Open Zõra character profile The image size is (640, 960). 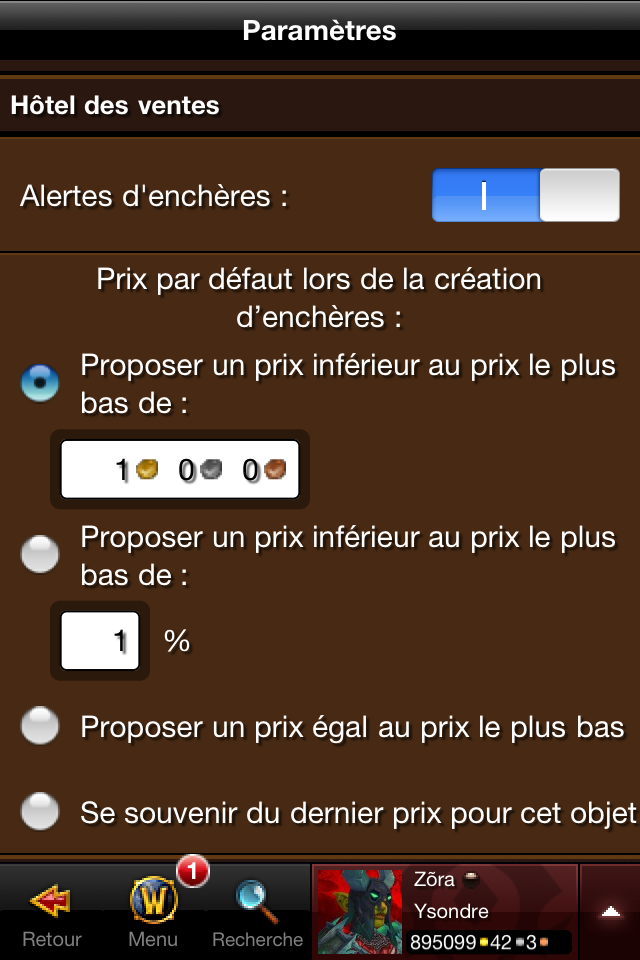pos(445,911)
